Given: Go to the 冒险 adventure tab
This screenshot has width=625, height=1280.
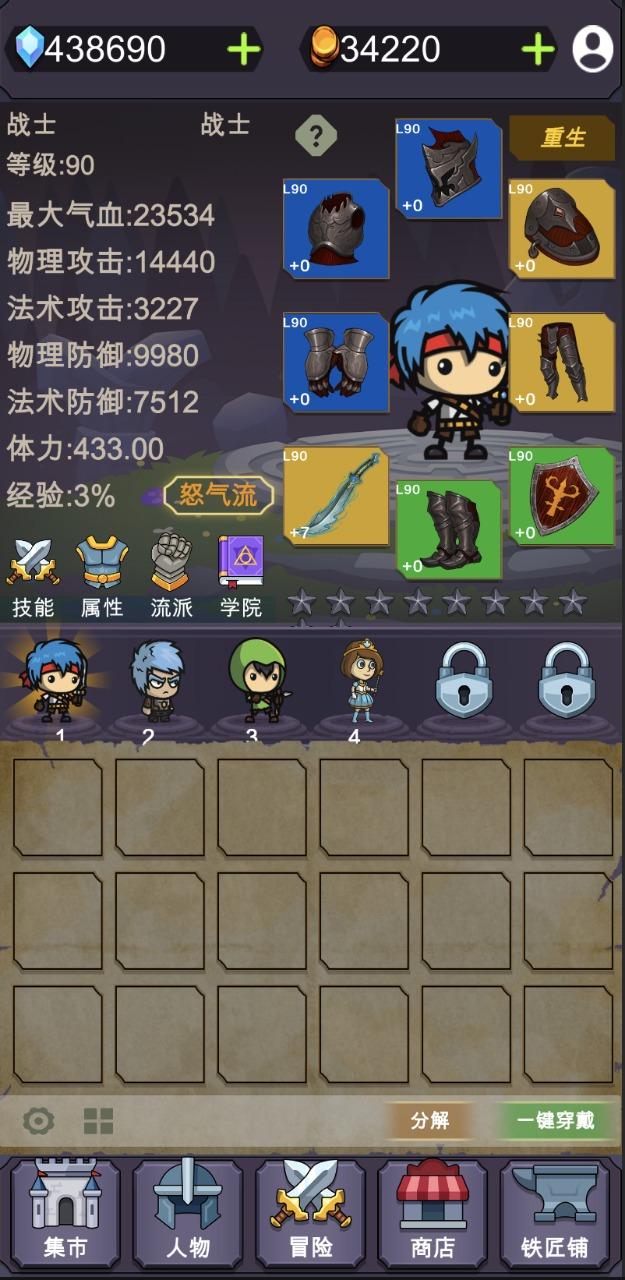Looking at the screenshot, I should (310, 1213).
